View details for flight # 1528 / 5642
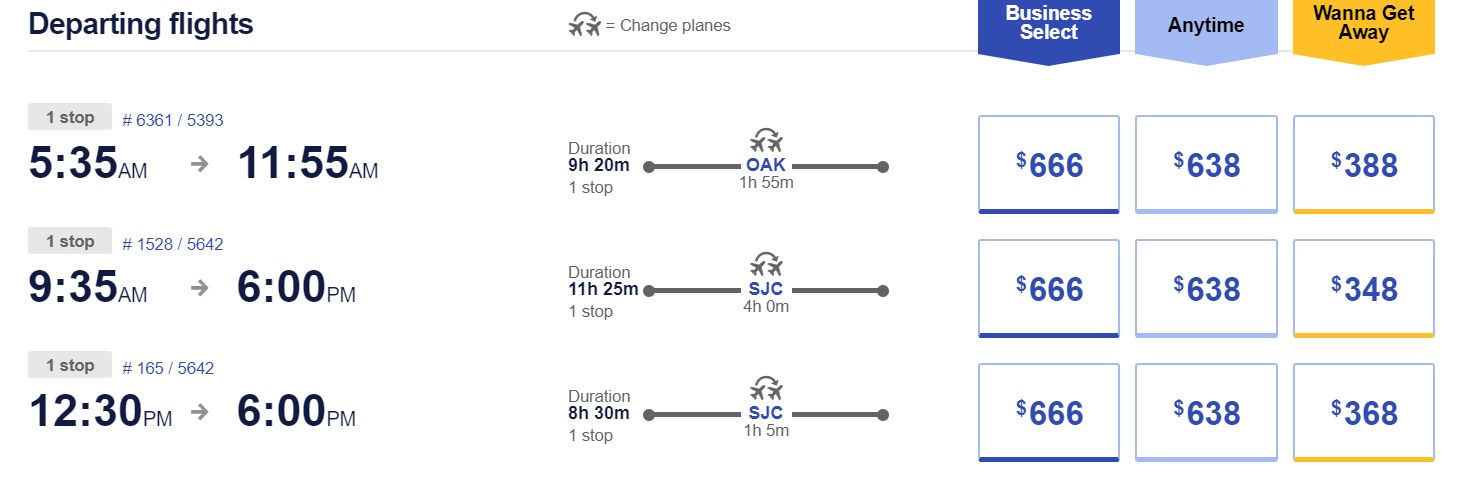Image resolution: width=1457 pixels, height=491 pixels. (x=173, y=244)
